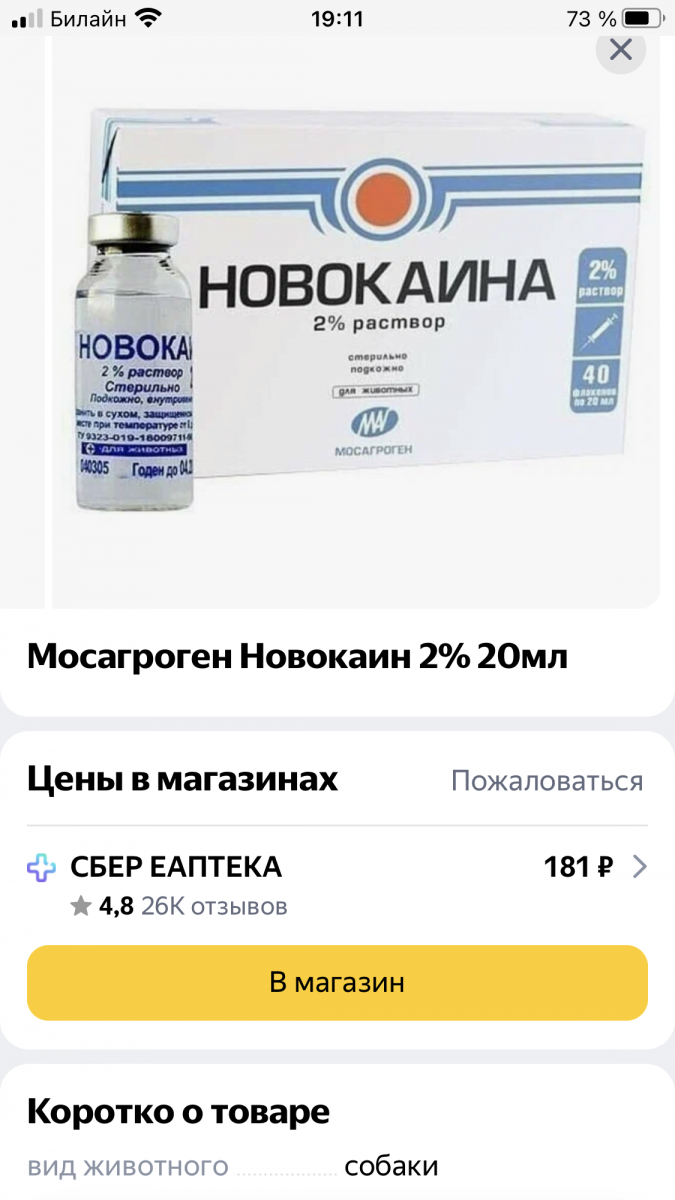Open the СБЕР ЕАПТЕКА offer for 181 ₽

pos(337,885)
